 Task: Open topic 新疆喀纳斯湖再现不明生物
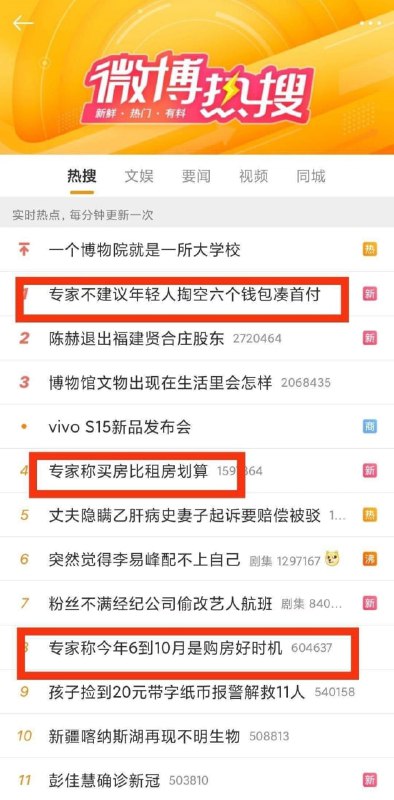point(197,736)
